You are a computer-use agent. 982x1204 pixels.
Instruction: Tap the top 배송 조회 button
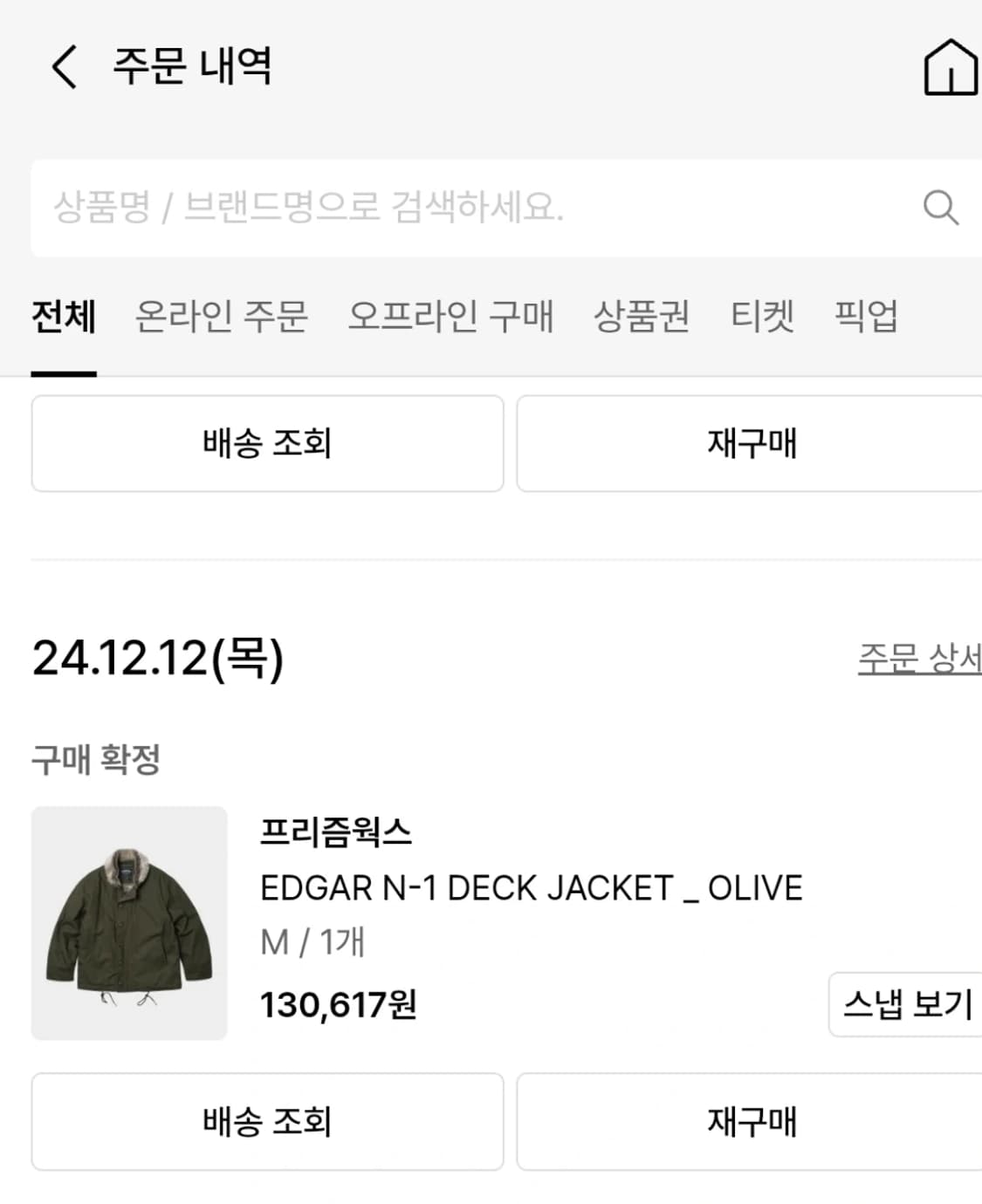coord(266,442)
